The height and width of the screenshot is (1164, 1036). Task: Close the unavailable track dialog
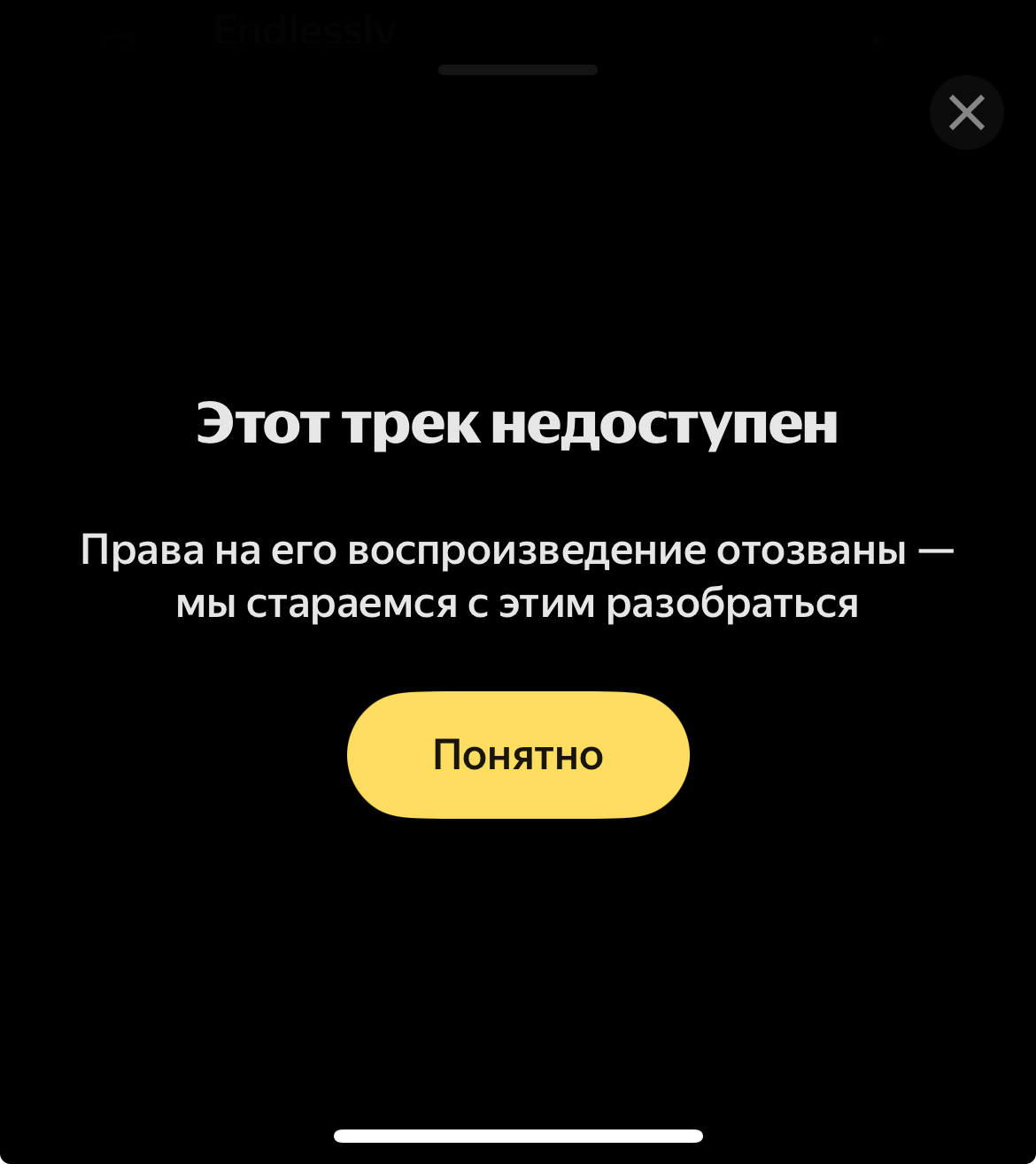tap(966, 112)
